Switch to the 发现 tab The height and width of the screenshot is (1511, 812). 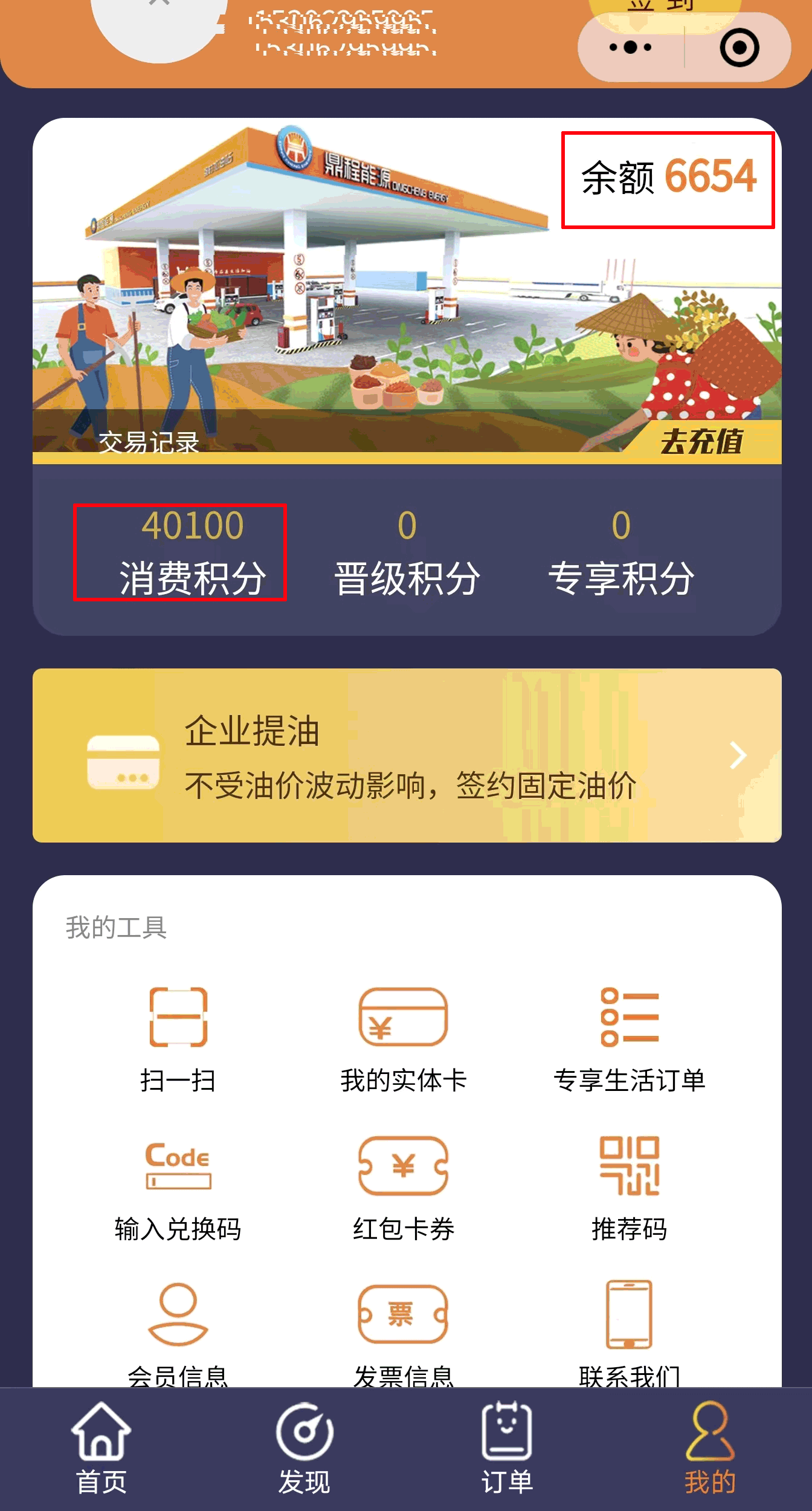coord(304,1448)
